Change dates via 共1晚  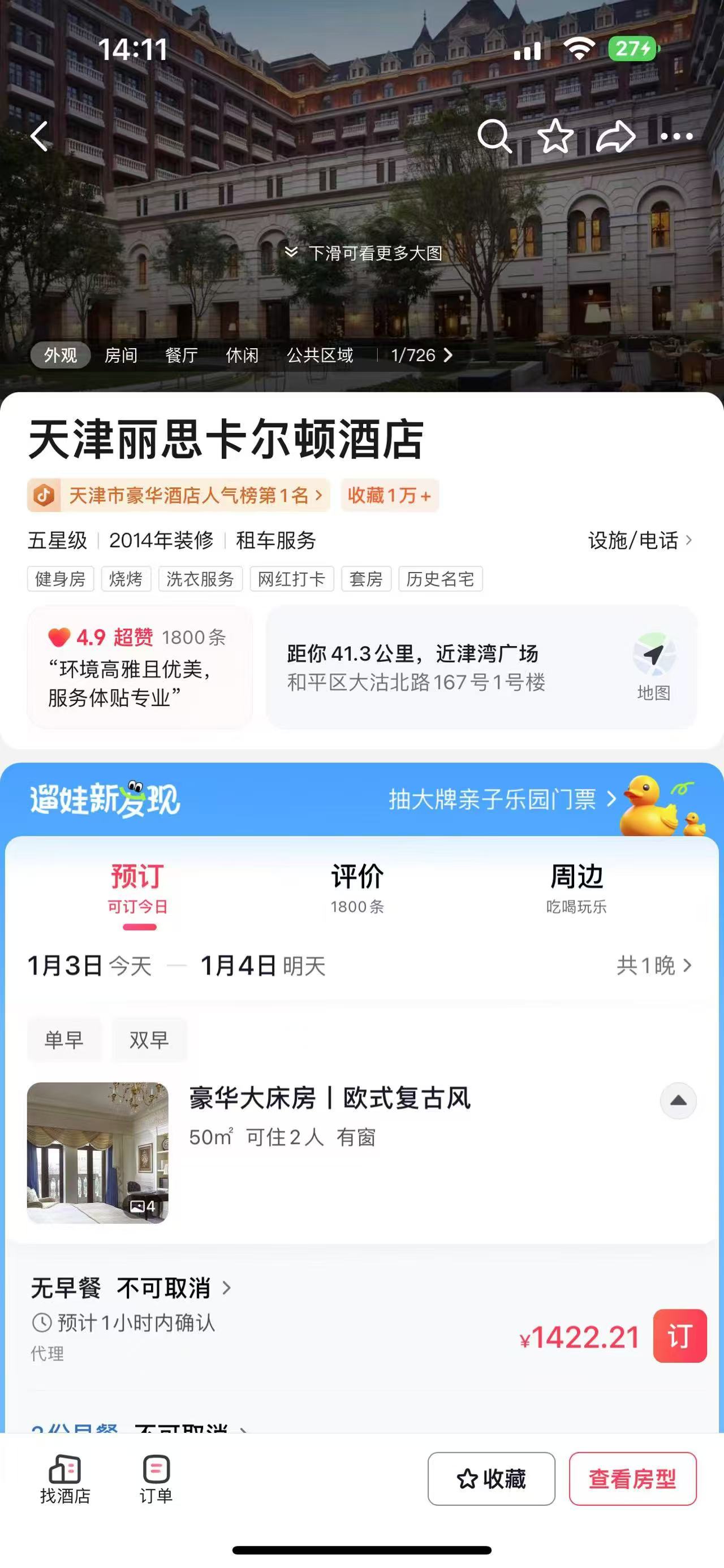[653, 965]
